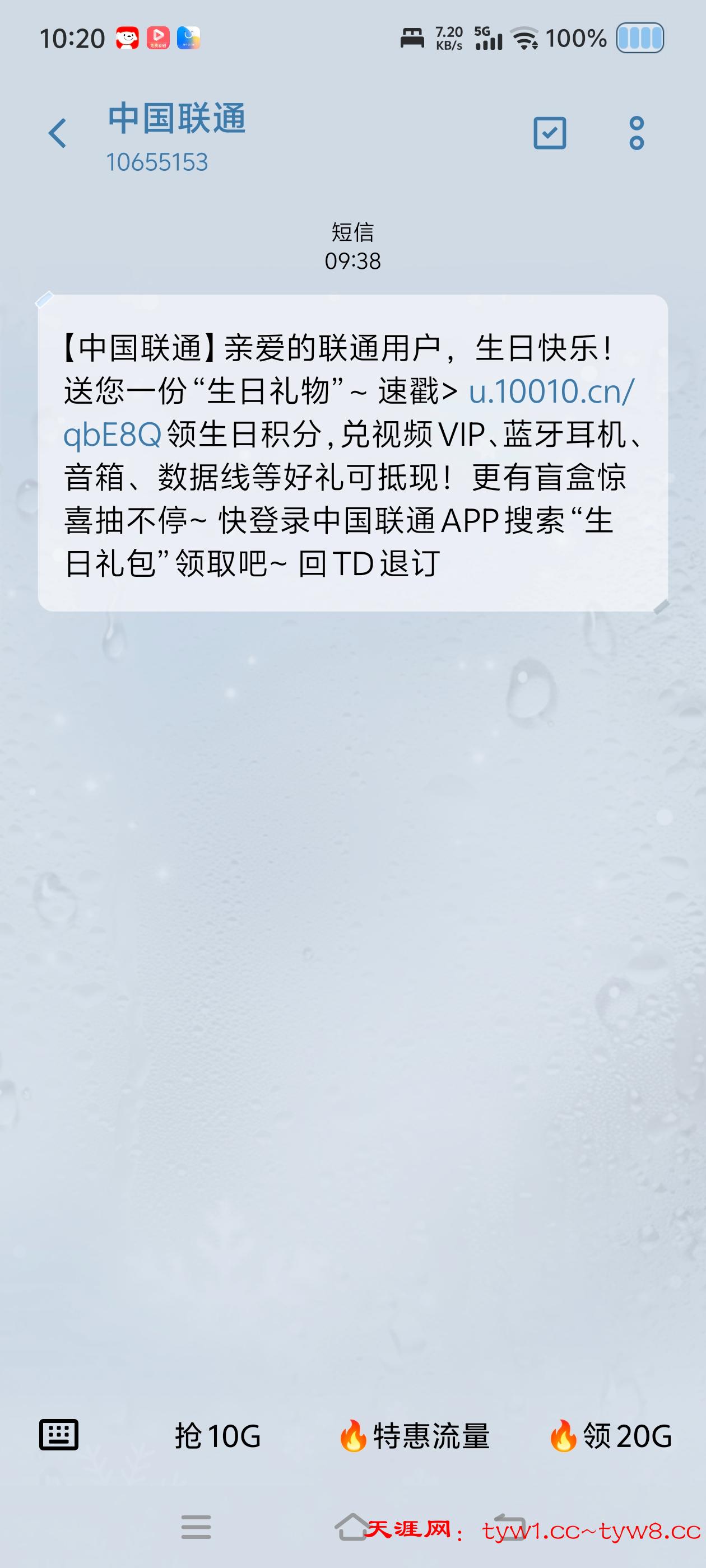Switch to keyboard input

[58, 1435]
